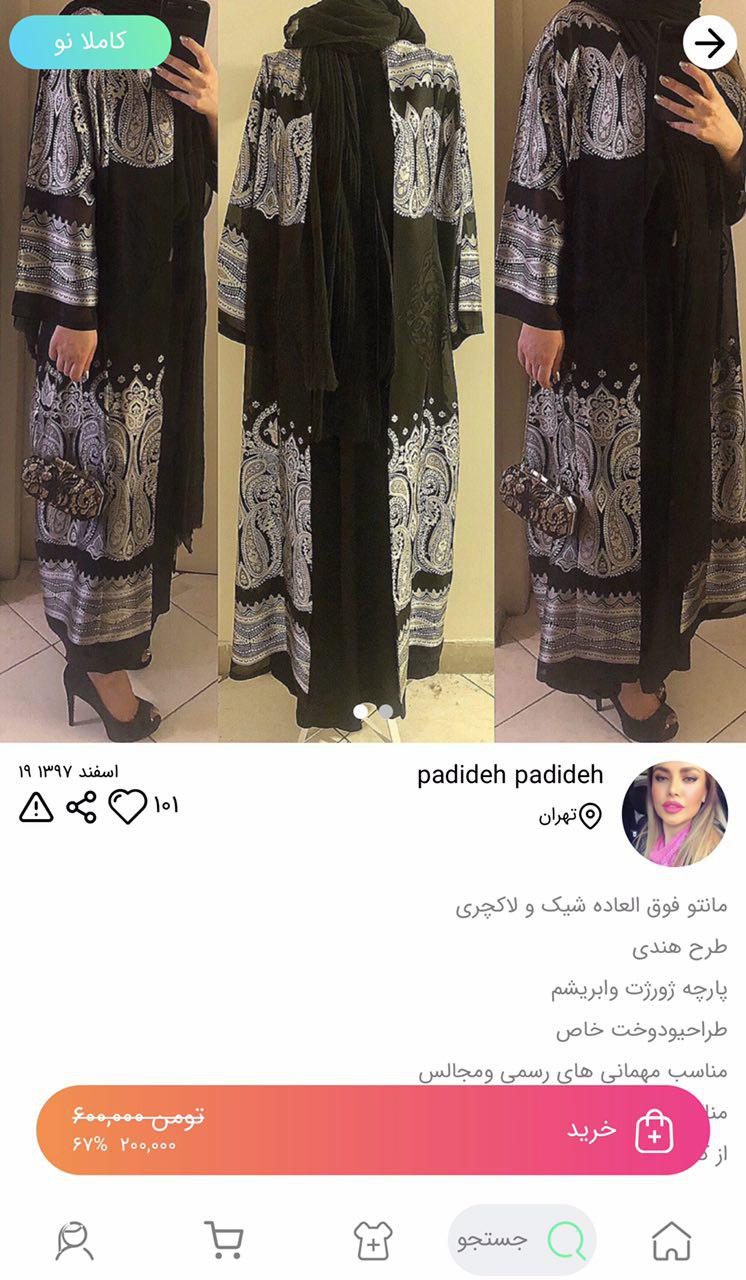Viewport: 746px width, 1280px height.
Task: Tap the second image page indicator dot
Action: pyautogui.click(x=386, y=711)
